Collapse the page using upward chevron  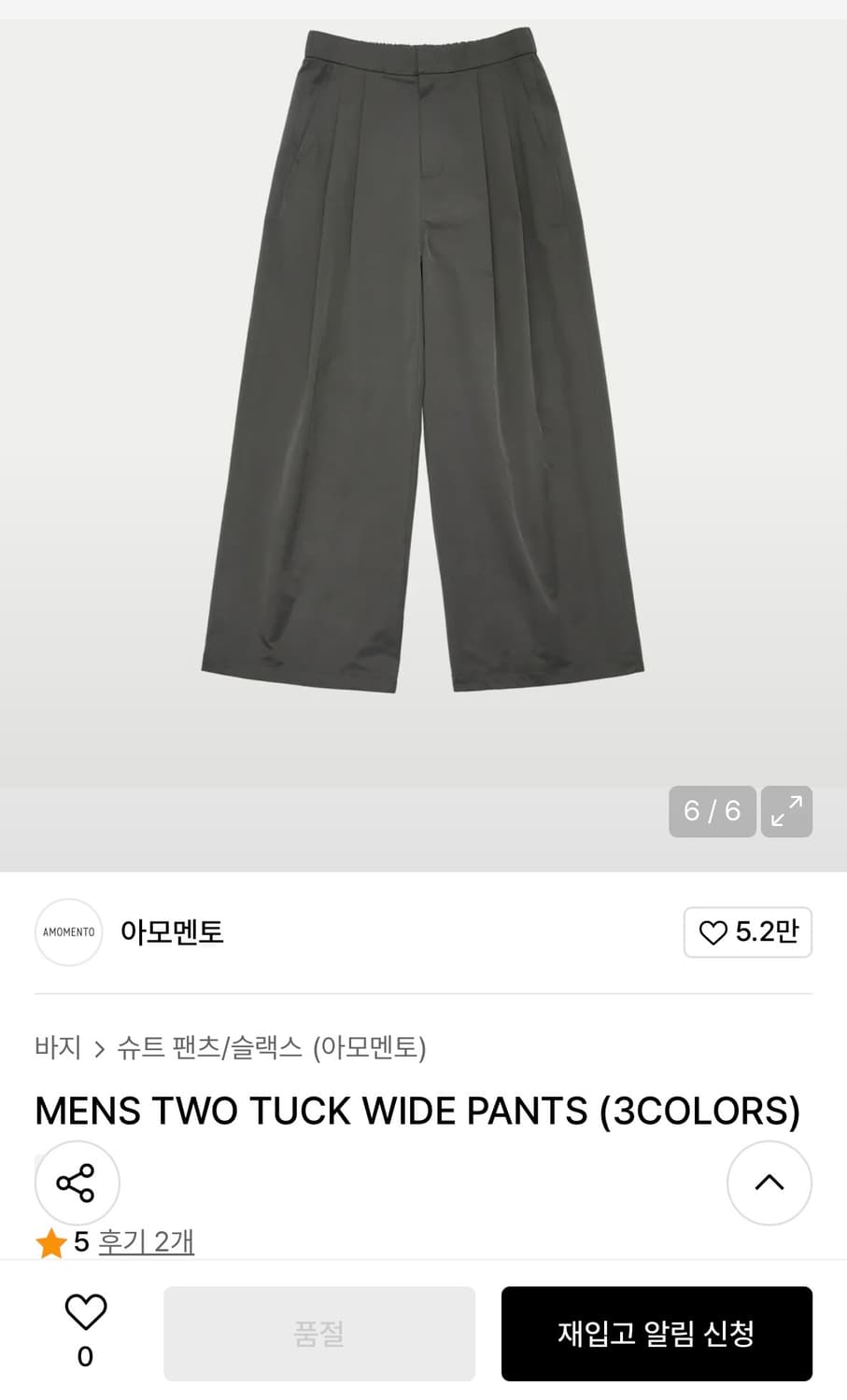[x=769, y=1183]
